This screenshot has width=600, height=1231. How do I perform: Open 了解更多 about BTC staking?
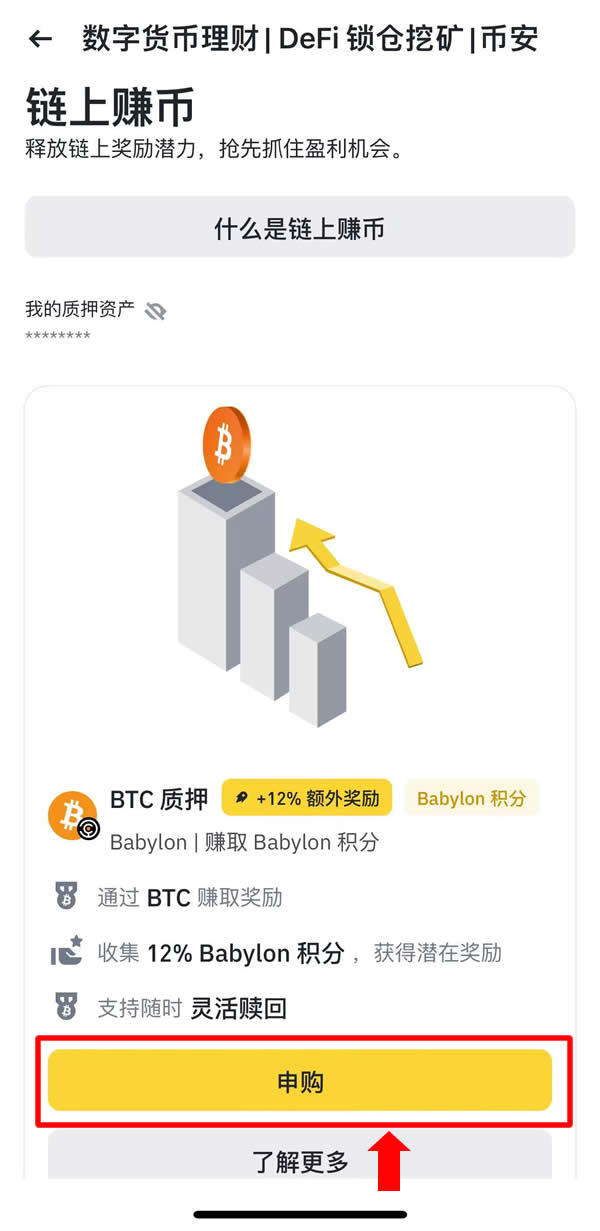tap(300, 1161)
